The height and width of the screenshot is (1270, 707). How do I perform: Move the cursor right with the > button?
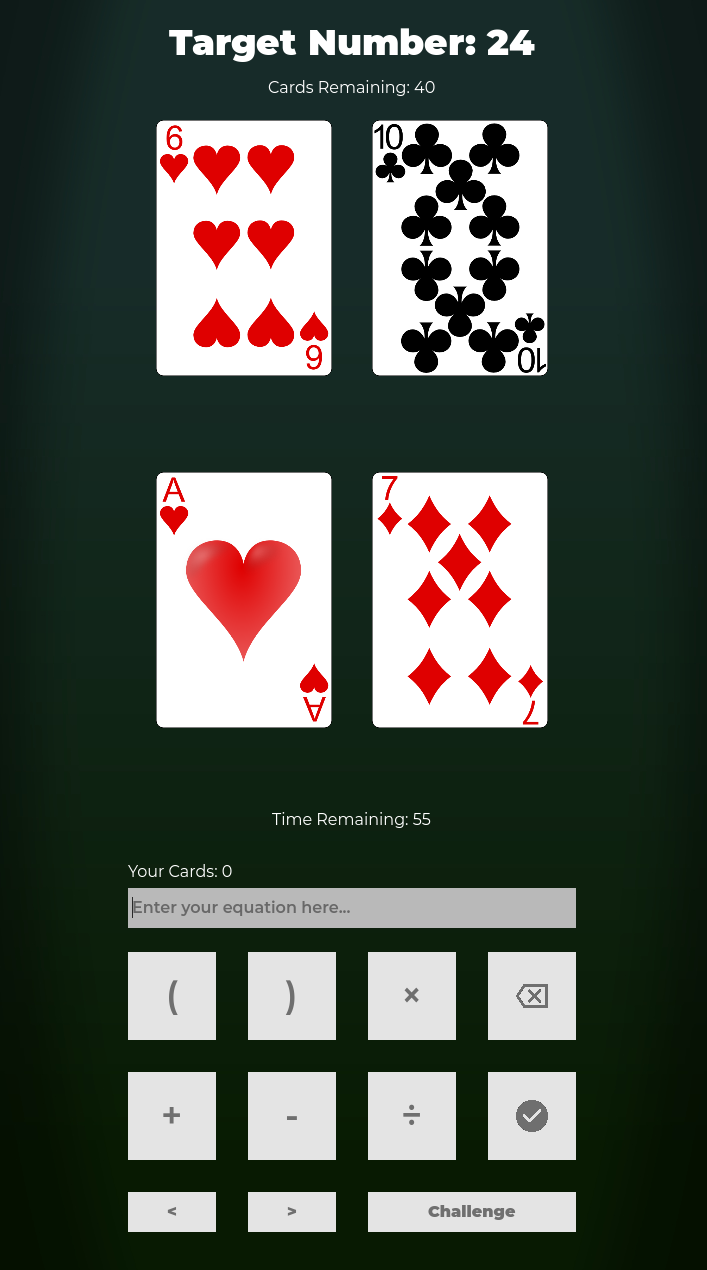click(292, 1212)
